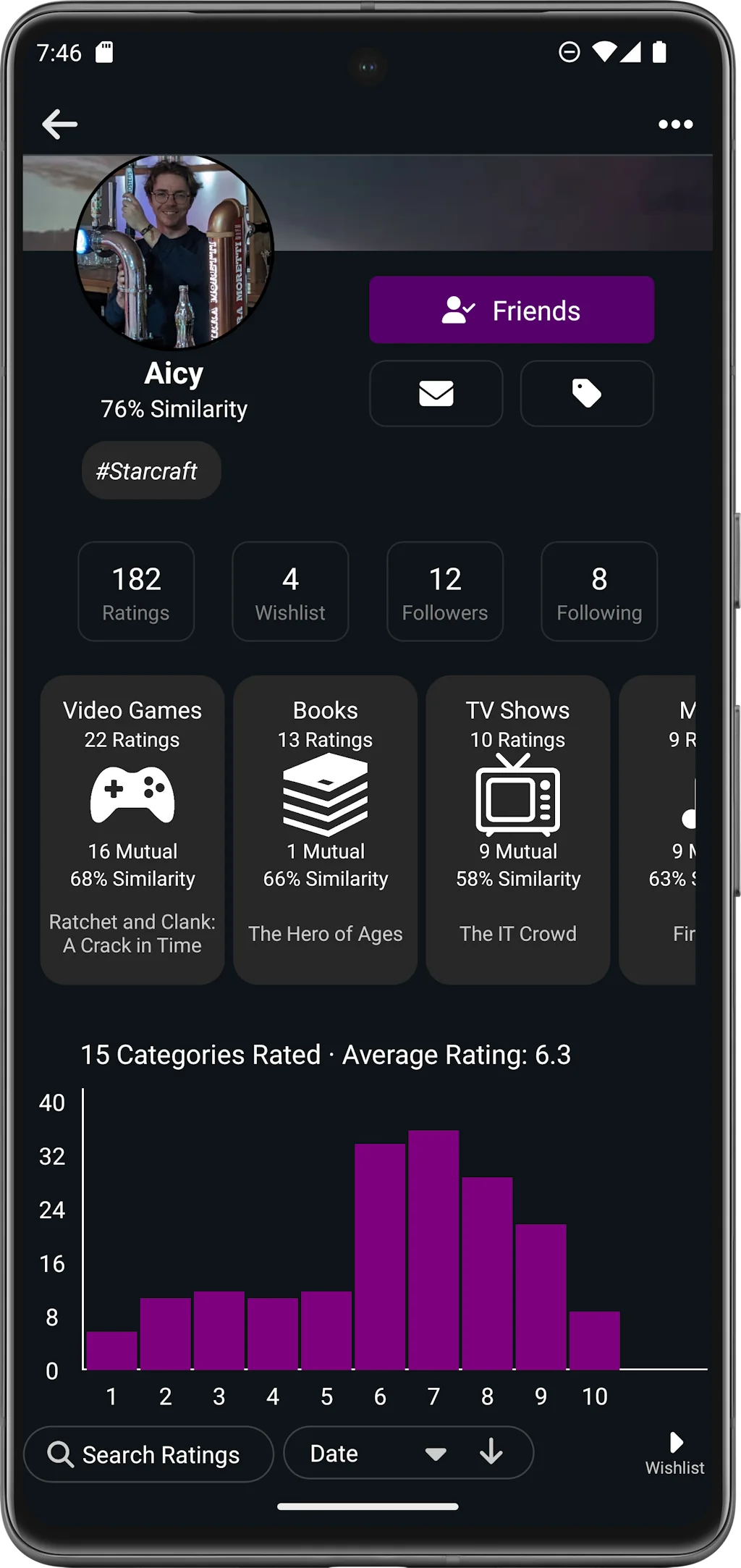The image size is (741, 1568).
Task: Click the tag/label icon next to messaging
Action: pos(586,394)
